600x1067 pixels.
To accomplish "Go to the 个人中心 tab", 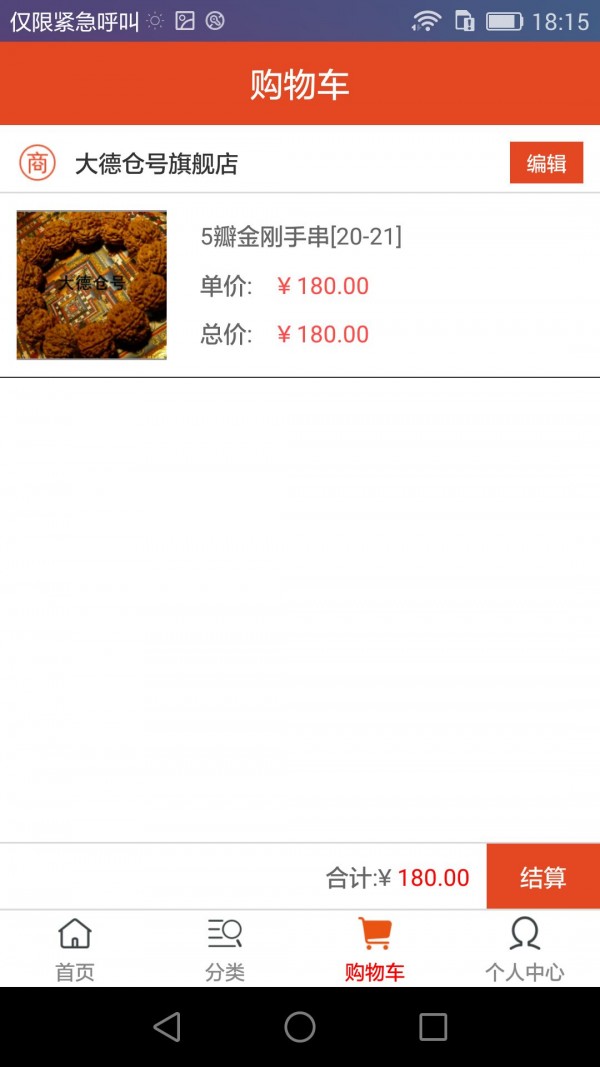I will [525, 949].
